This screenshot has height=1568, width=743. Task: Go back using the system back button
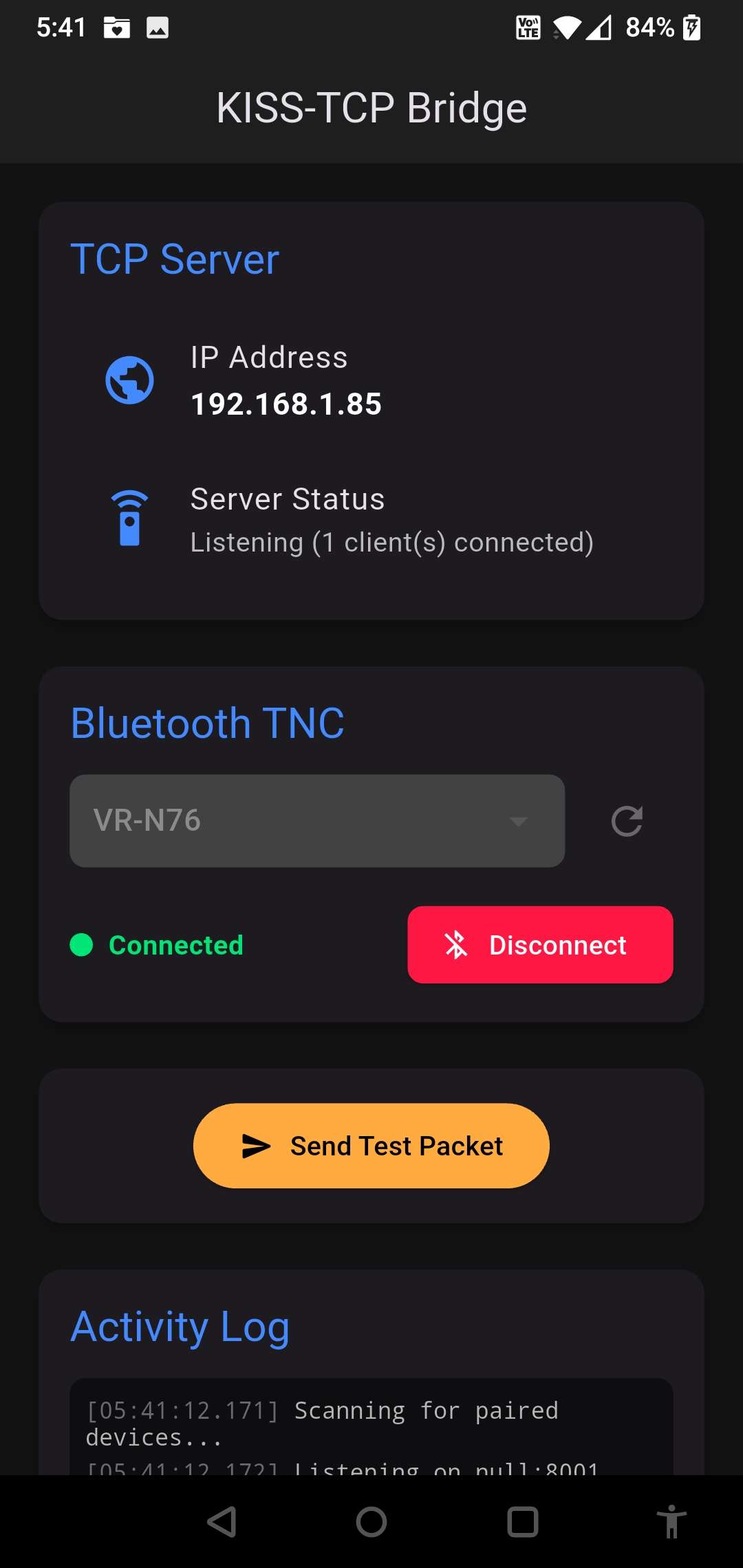222,1521
